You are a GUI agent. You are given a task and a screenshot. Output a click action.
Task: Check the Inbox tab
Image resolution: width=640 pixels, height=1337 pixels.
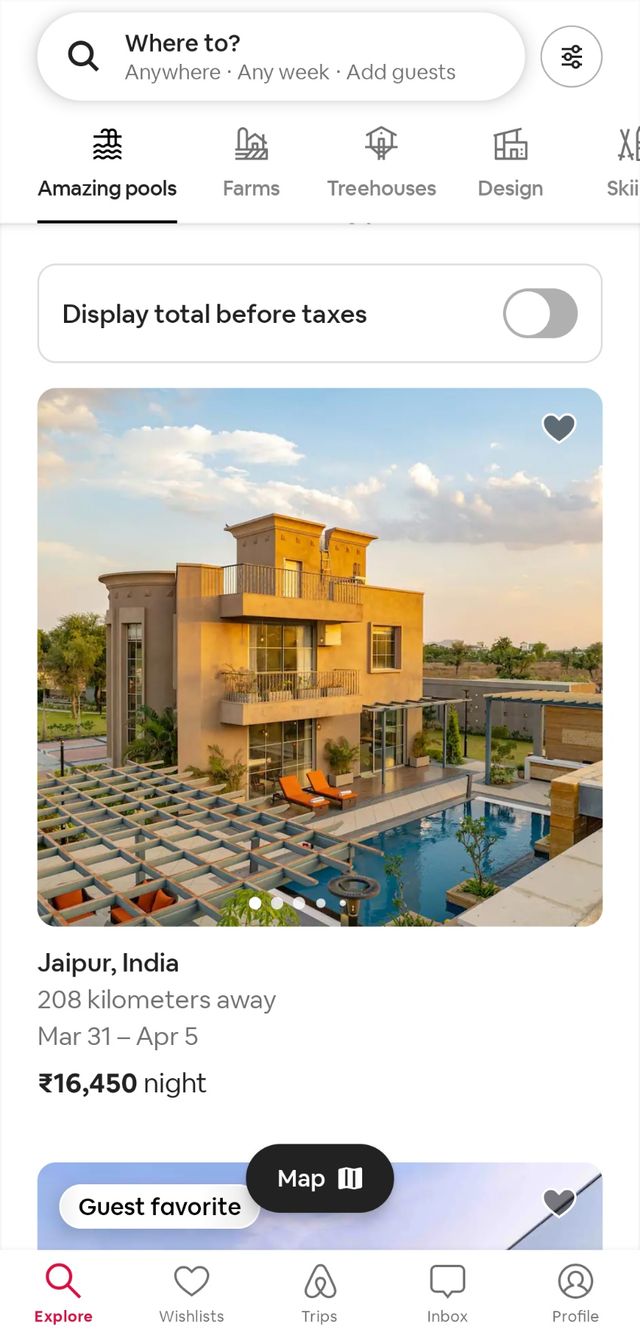[x=447, y=1294]
